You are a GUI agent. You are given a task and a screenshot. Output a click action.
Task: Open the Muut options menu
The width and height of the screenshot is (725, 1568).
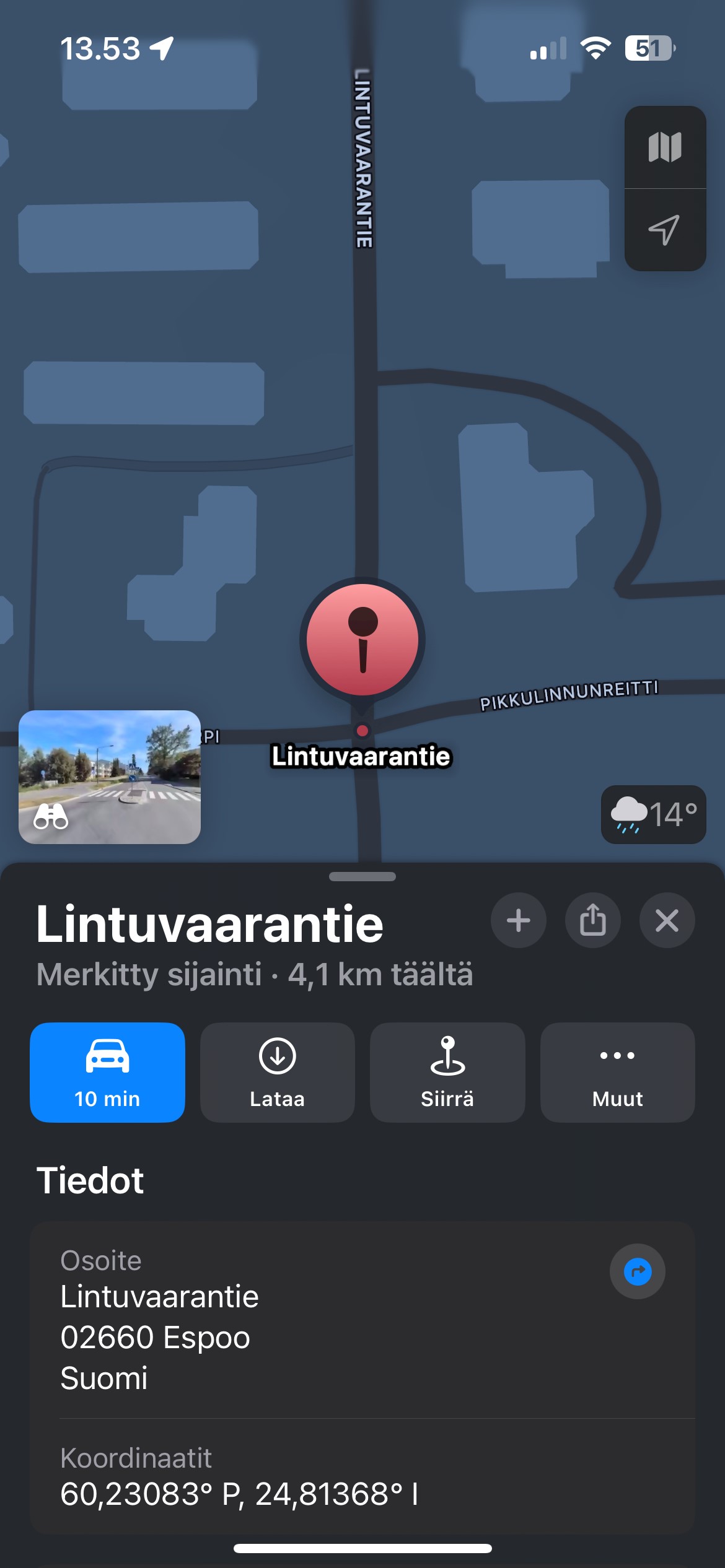click(617, 1073)
